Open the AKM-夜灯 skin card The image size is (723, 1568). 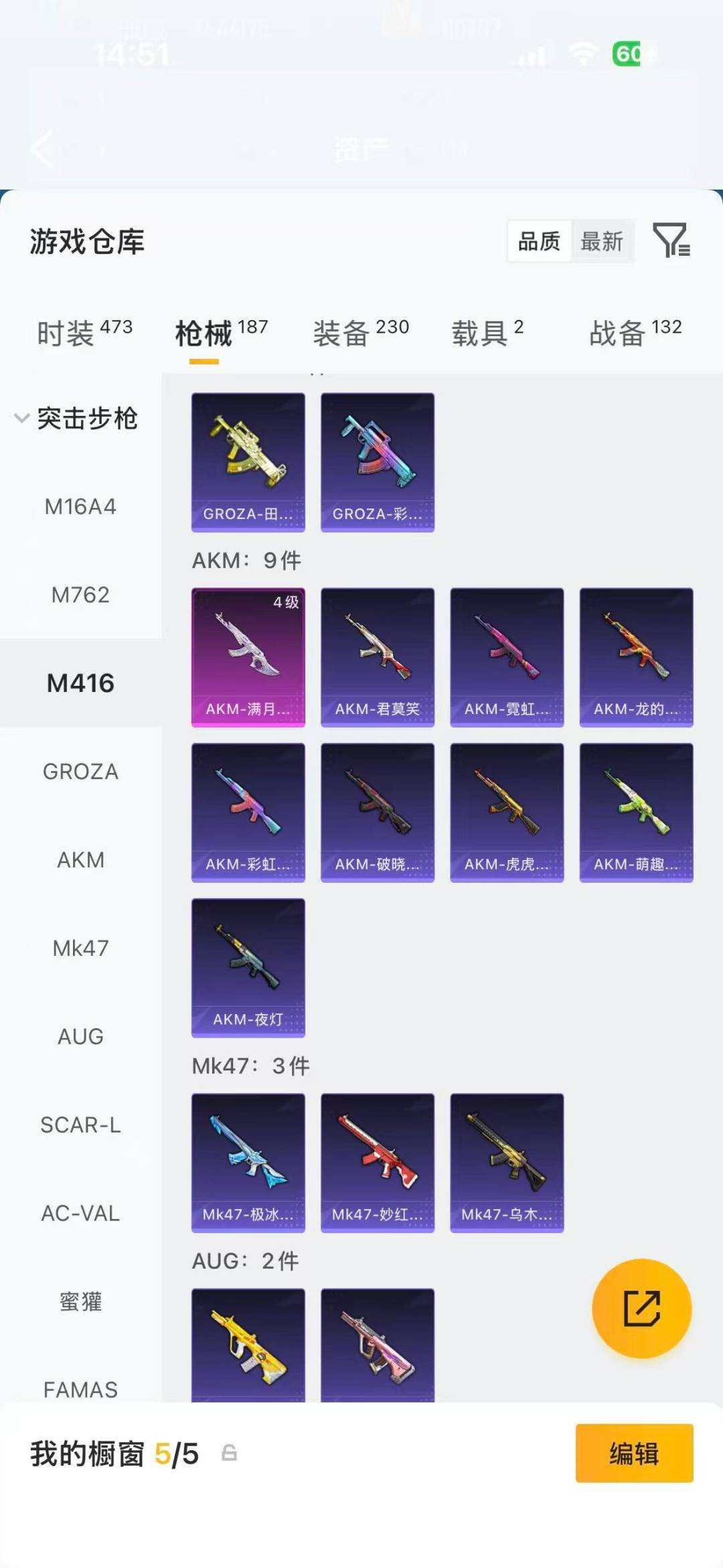pyautogui.click(x=248, y=968)
